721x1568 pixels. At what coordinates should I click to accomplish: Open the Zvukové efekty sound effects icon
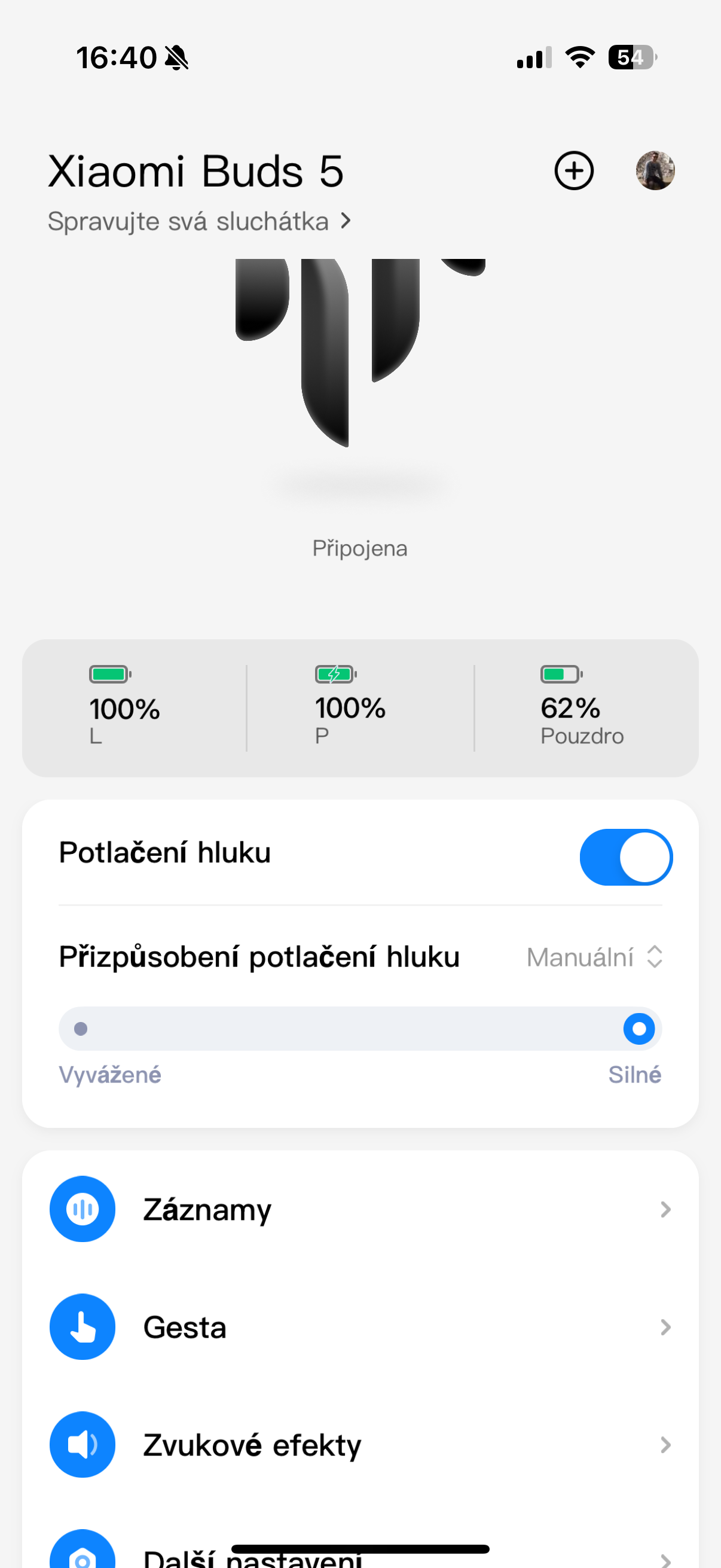[83, 1445]
